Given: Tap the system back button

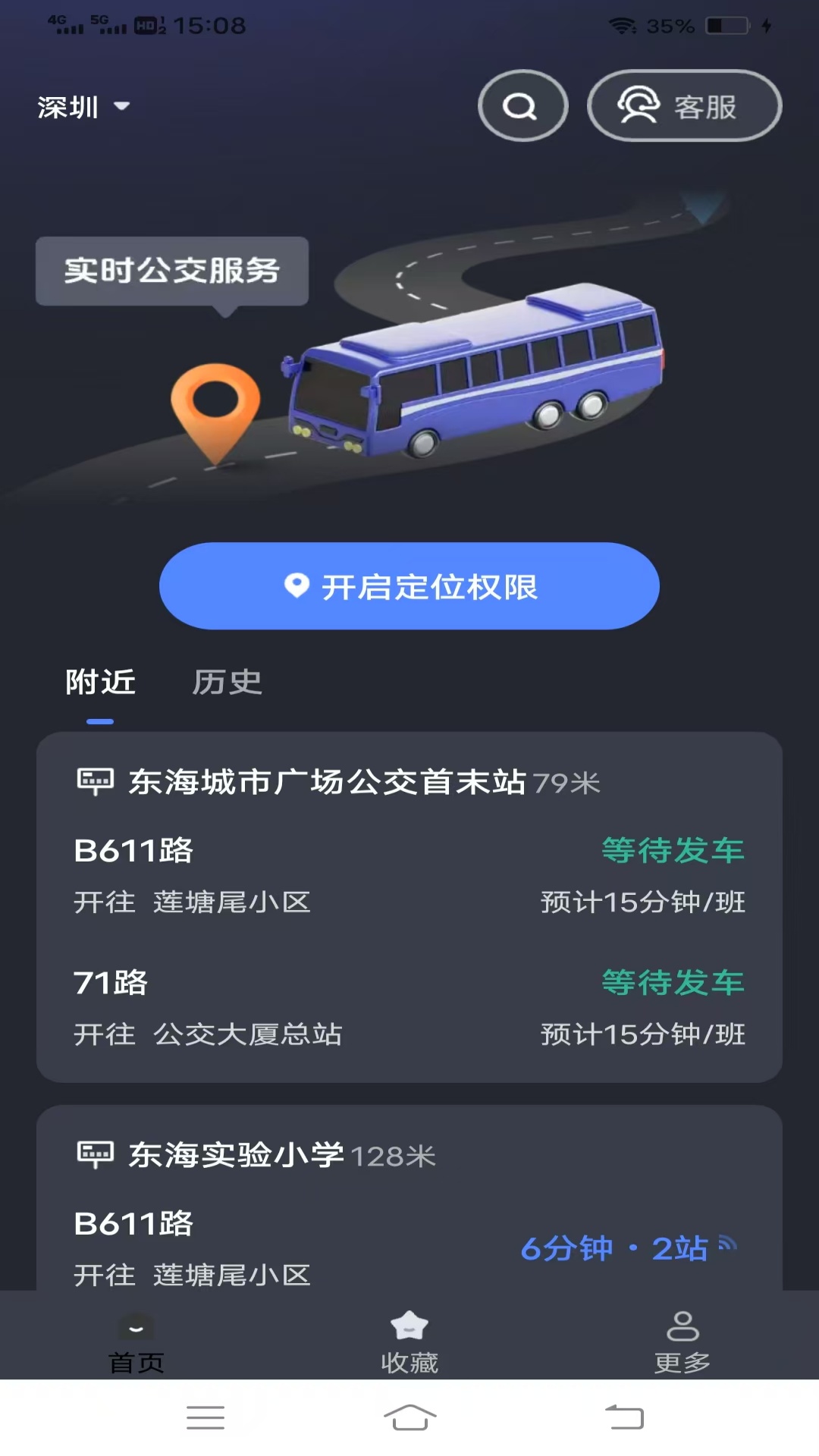Looking at the screenshot, I should tap(624, 1417).
